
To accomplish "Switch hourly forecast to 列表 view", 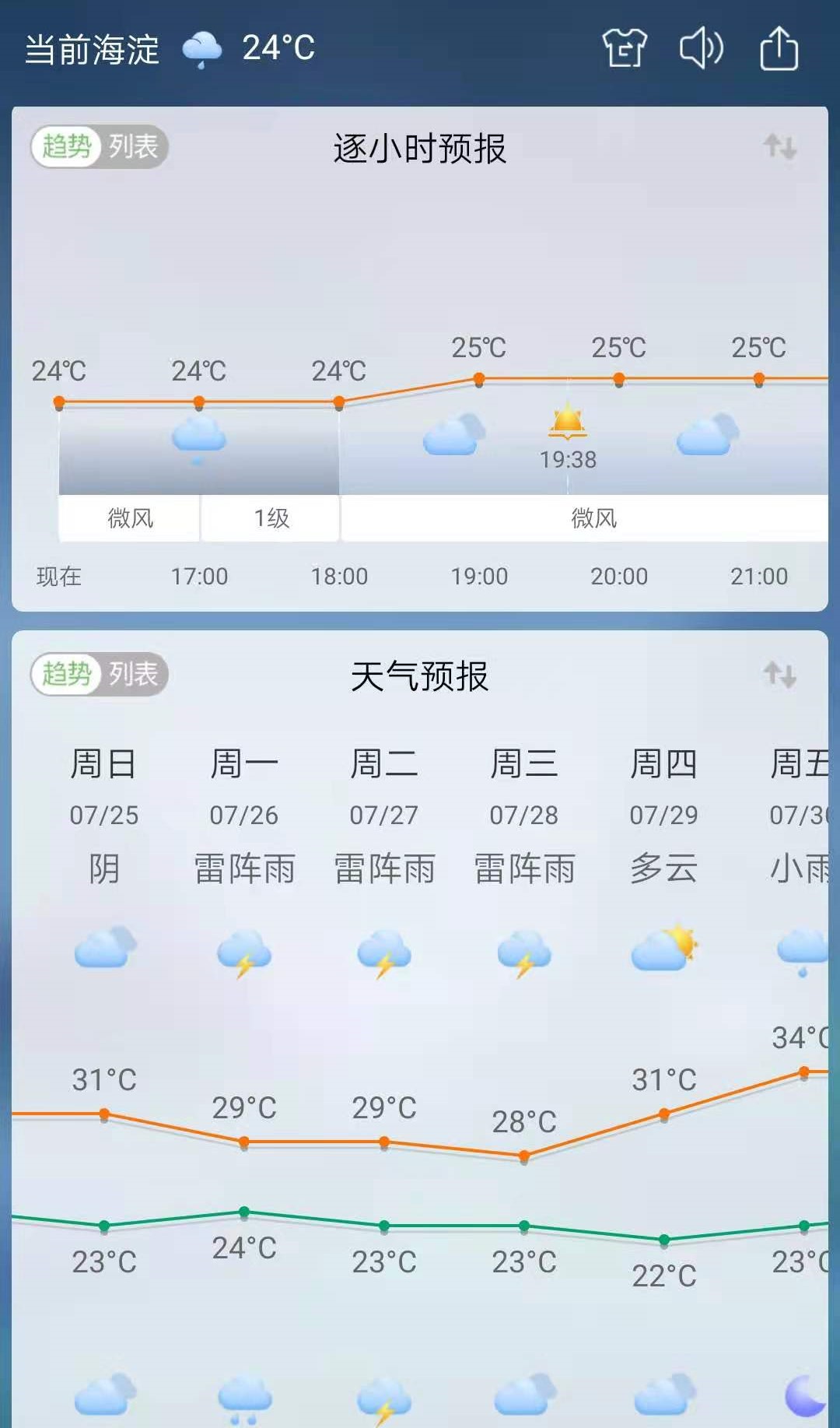I will [134, 146].
